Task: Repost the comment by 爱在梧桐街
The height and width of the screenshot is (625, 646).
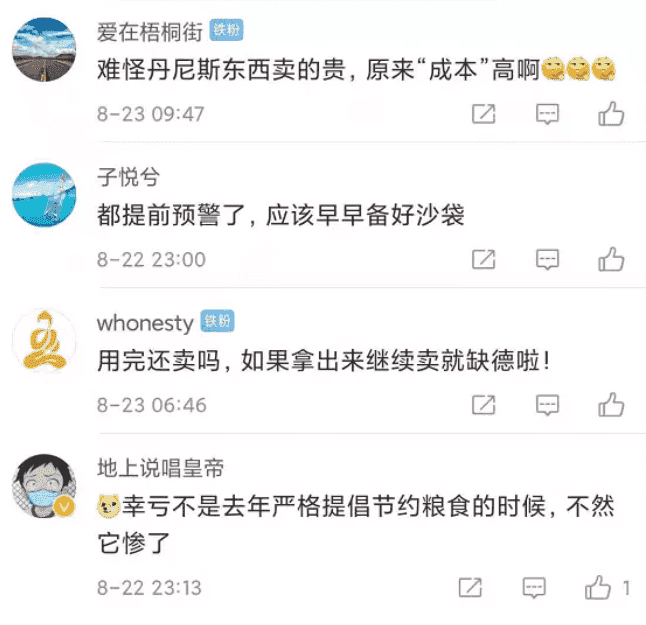Action: point(483,114)
